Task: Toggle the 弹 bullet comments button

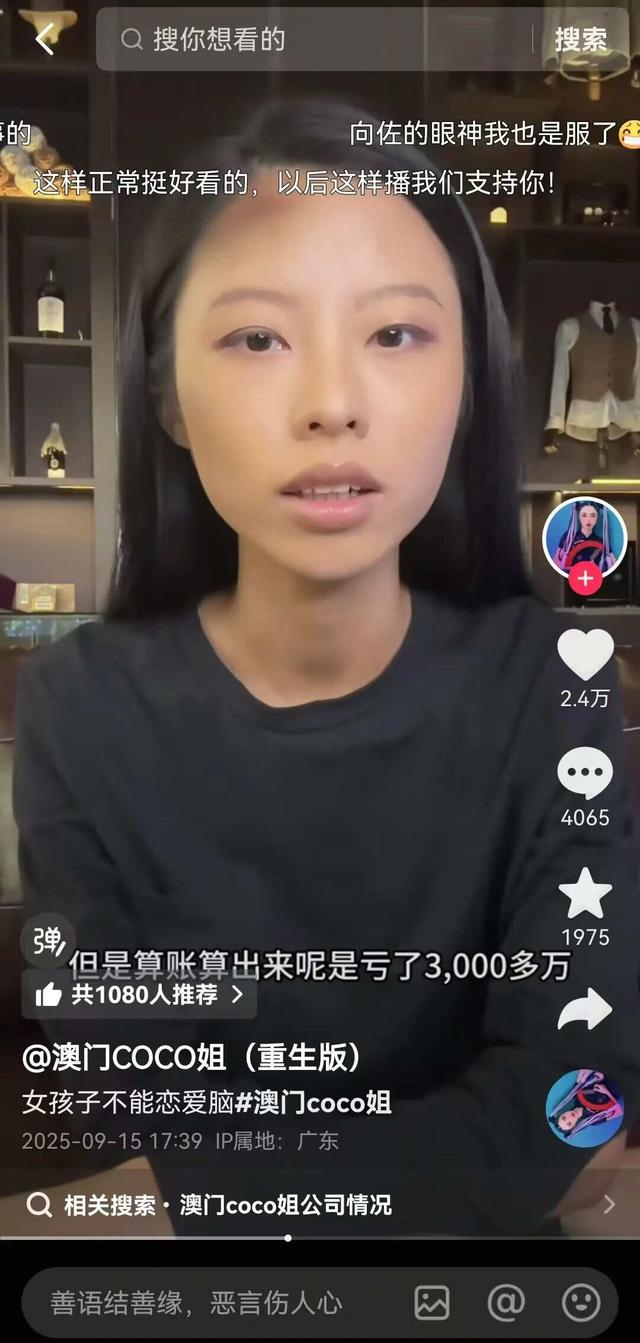Action: (x=47, y=940)
